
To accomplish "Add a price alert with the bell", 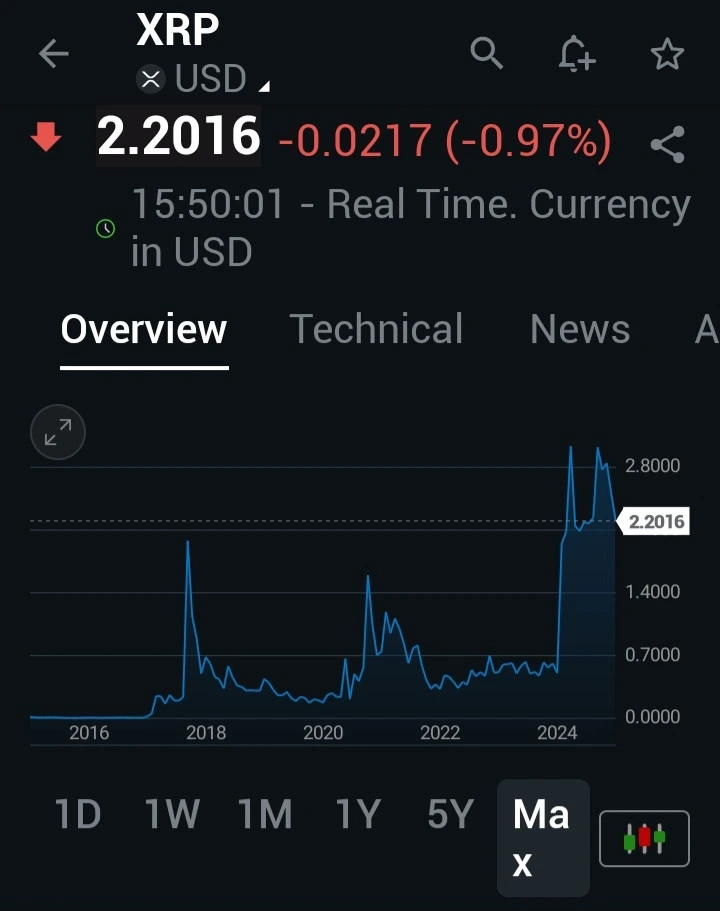I will (576, 54).
